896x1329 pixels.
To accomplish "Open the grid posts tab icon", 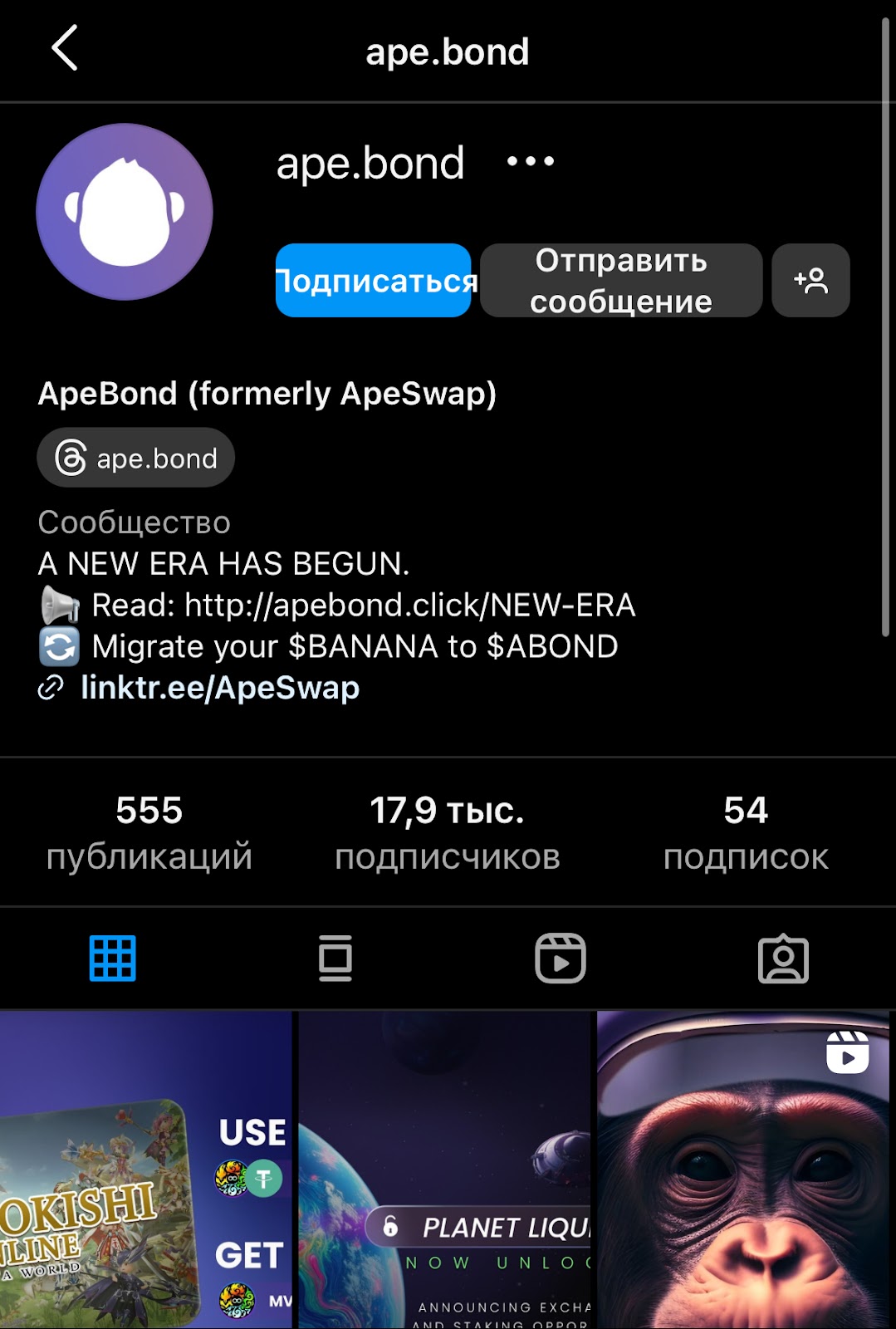I will [112, 959].
